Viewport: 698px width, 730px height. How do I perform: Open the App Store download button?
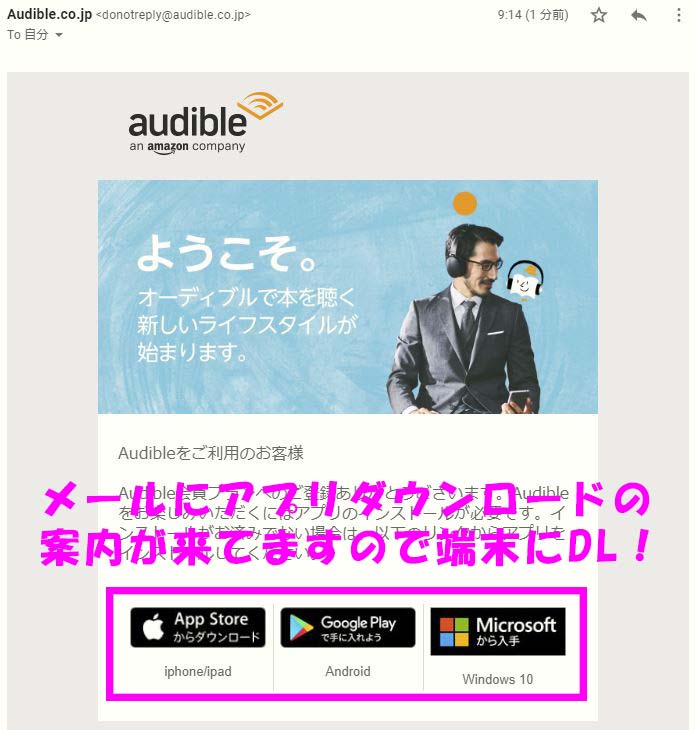[198, 628]
